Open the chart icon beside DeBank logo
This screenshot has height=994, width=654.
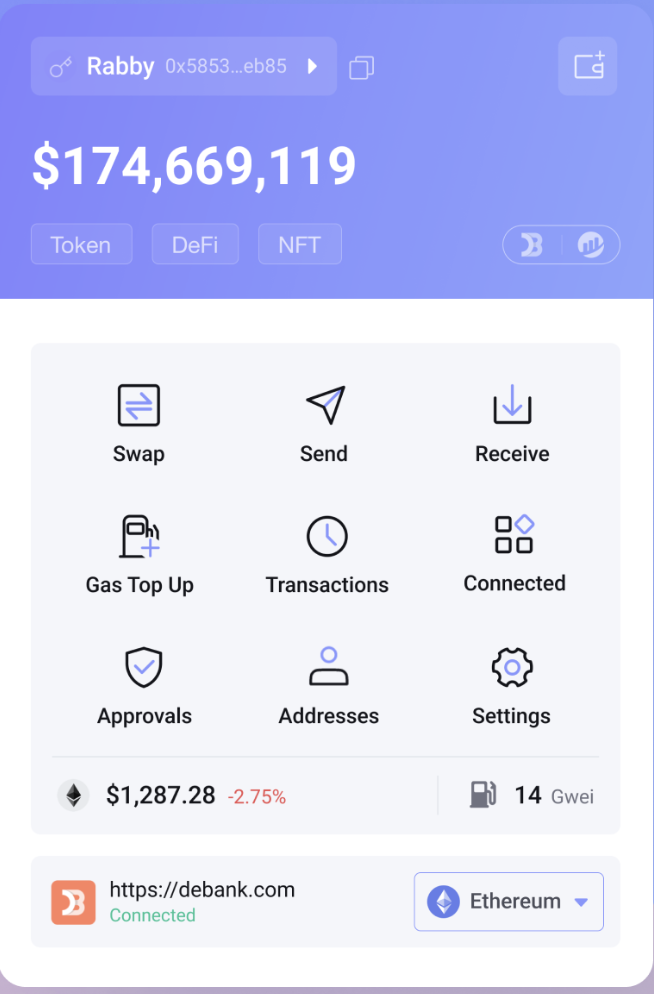[589, 245]
